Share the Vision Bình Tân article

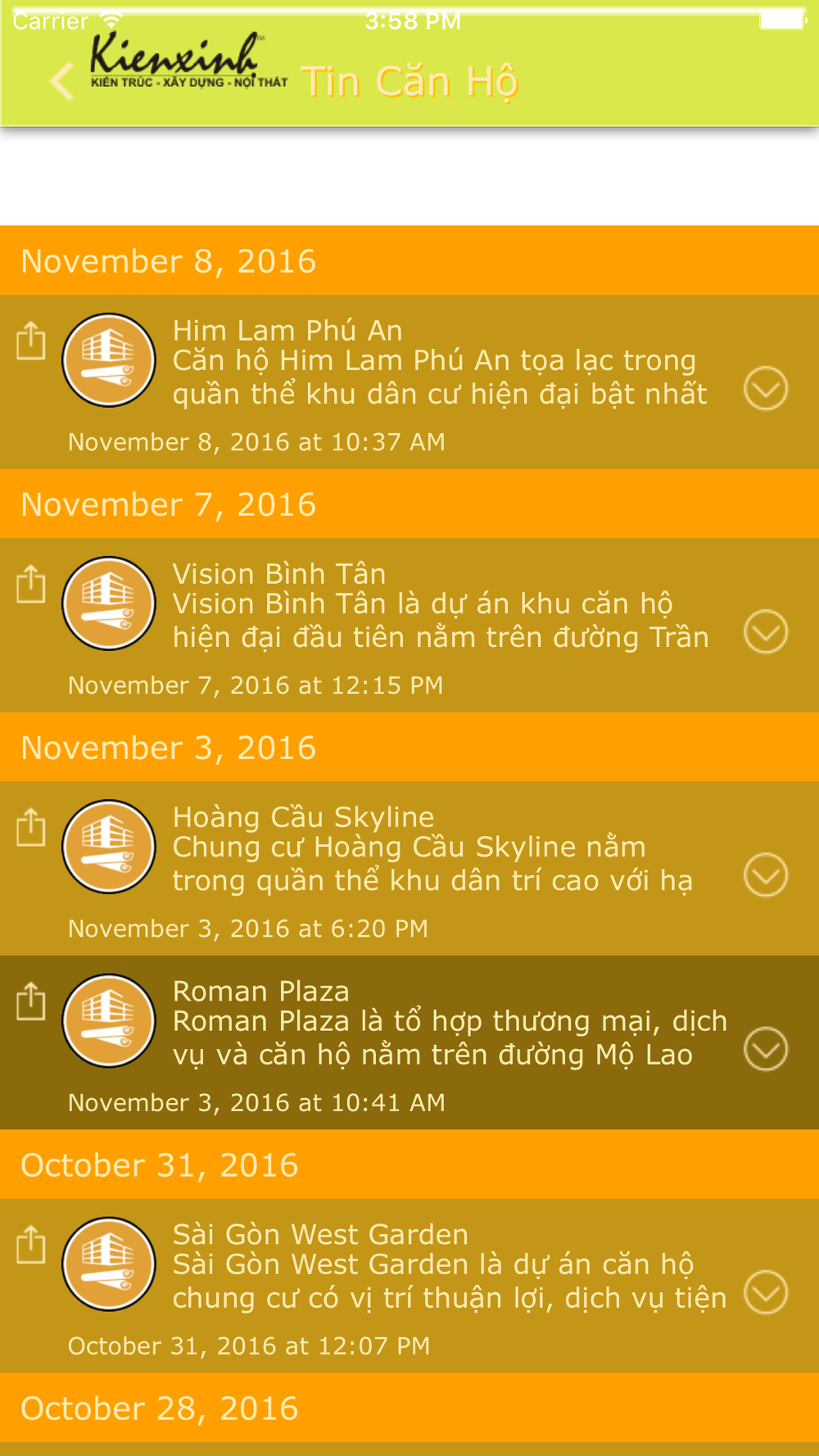pos(31,583)
